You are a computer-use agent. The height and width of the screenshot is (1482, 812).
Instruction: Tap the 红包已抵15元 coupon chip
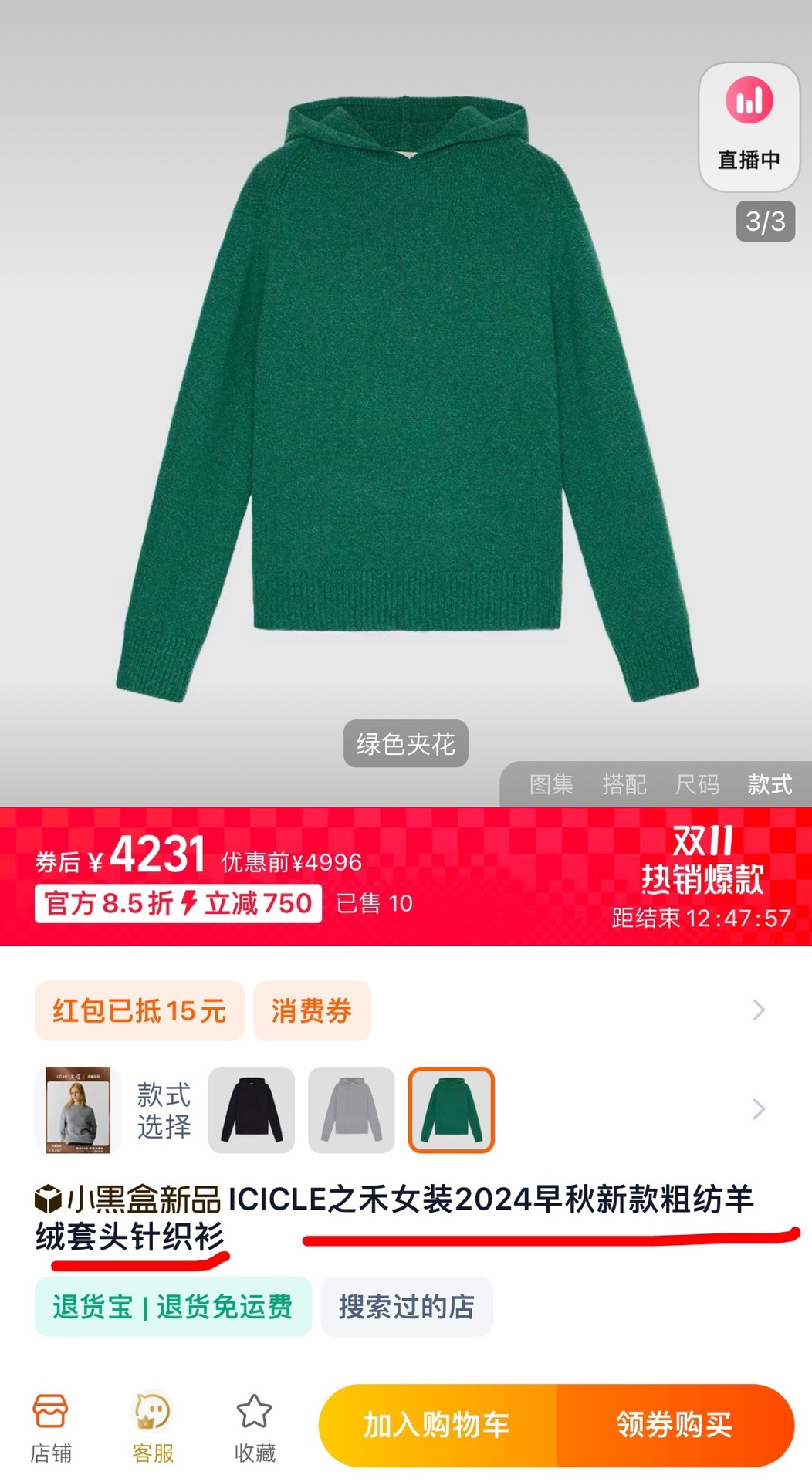point(139,1010)
